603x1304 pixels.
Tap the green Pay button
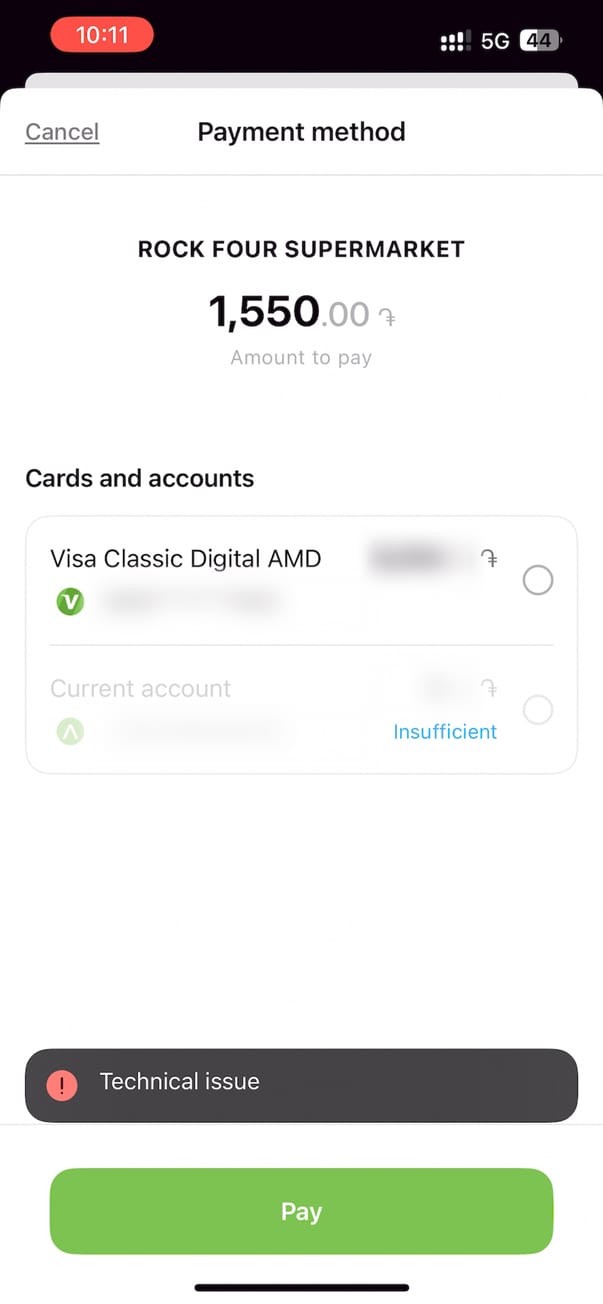pyautogui.click(x=301, y=1211)
